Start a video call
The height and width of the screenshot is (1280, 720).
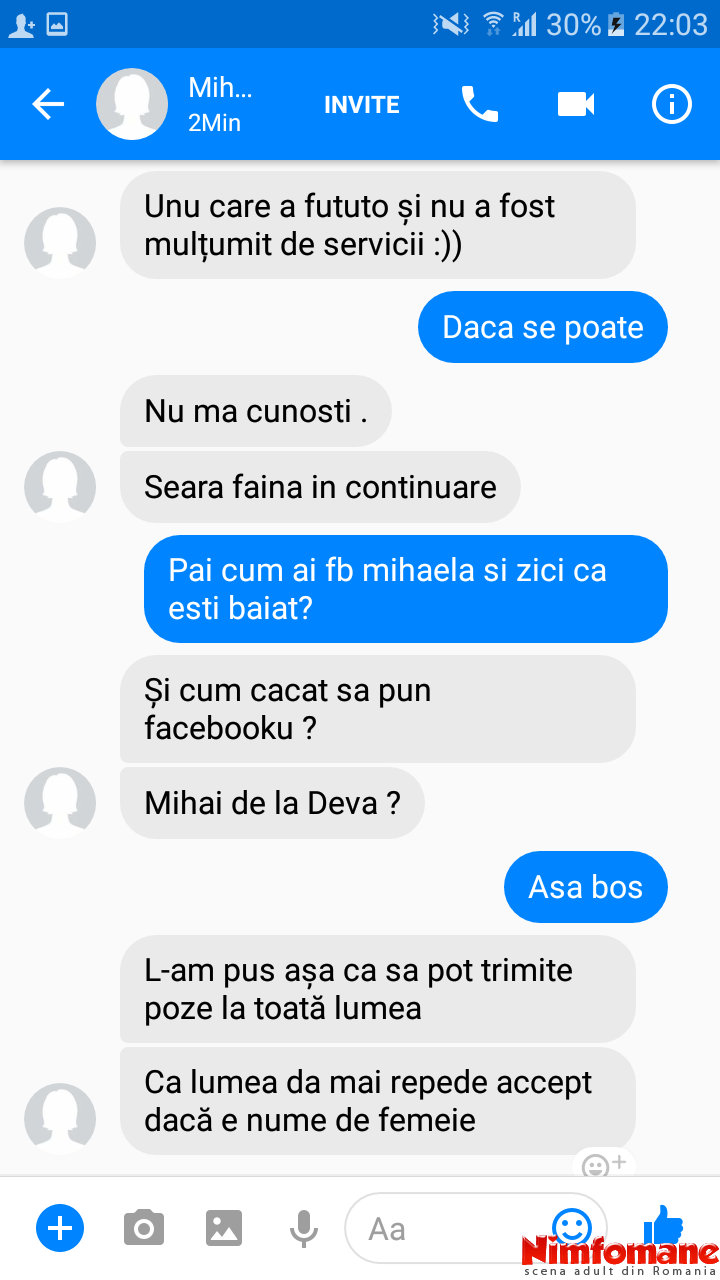pyautogui.click(x=576, y=104)
